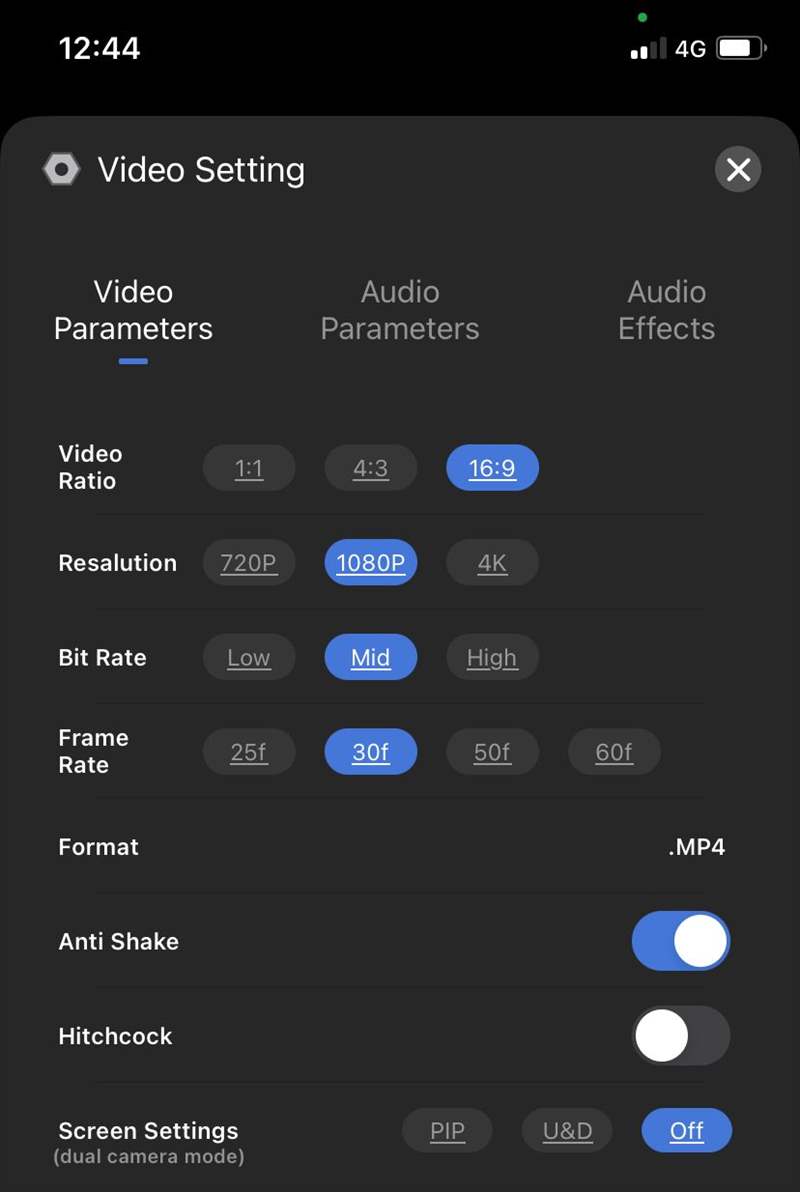The width and height of the screenshot is (800, 1192).
Task: Disable the Anti Shake switch
Action: [x=680, y=941]
